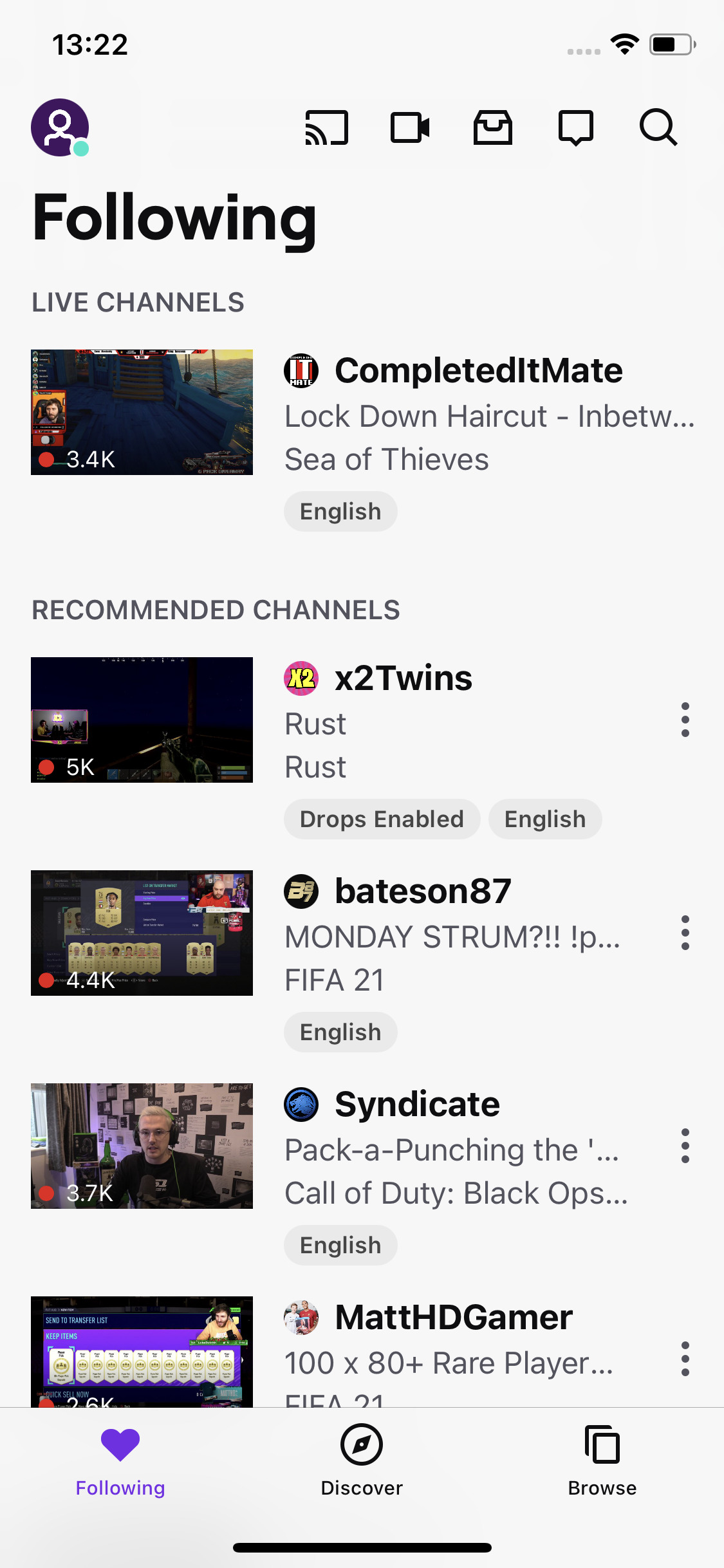Tap the cast to device icon
Viewport: 724px width, 1568px height.
[x=327, y=127]
